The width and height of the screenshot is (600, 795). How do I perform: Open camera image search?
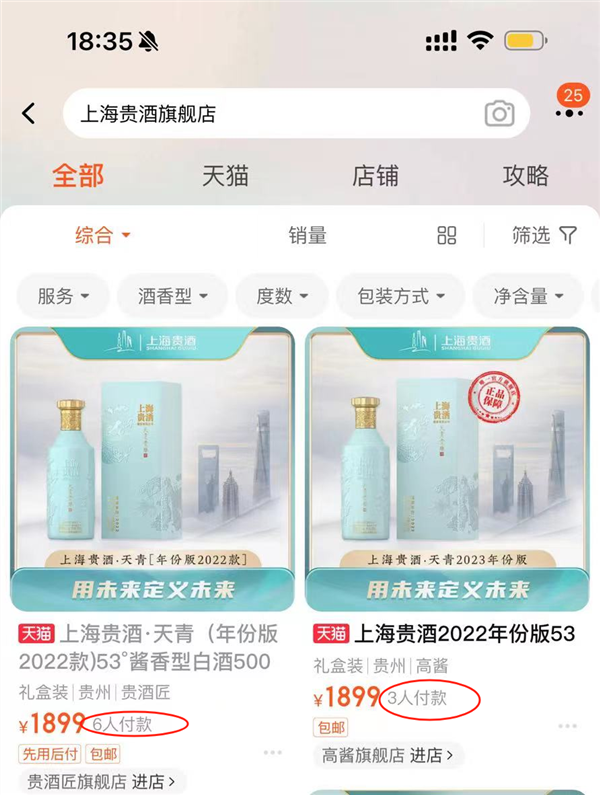pyautogui.click(x=499, y=114)
